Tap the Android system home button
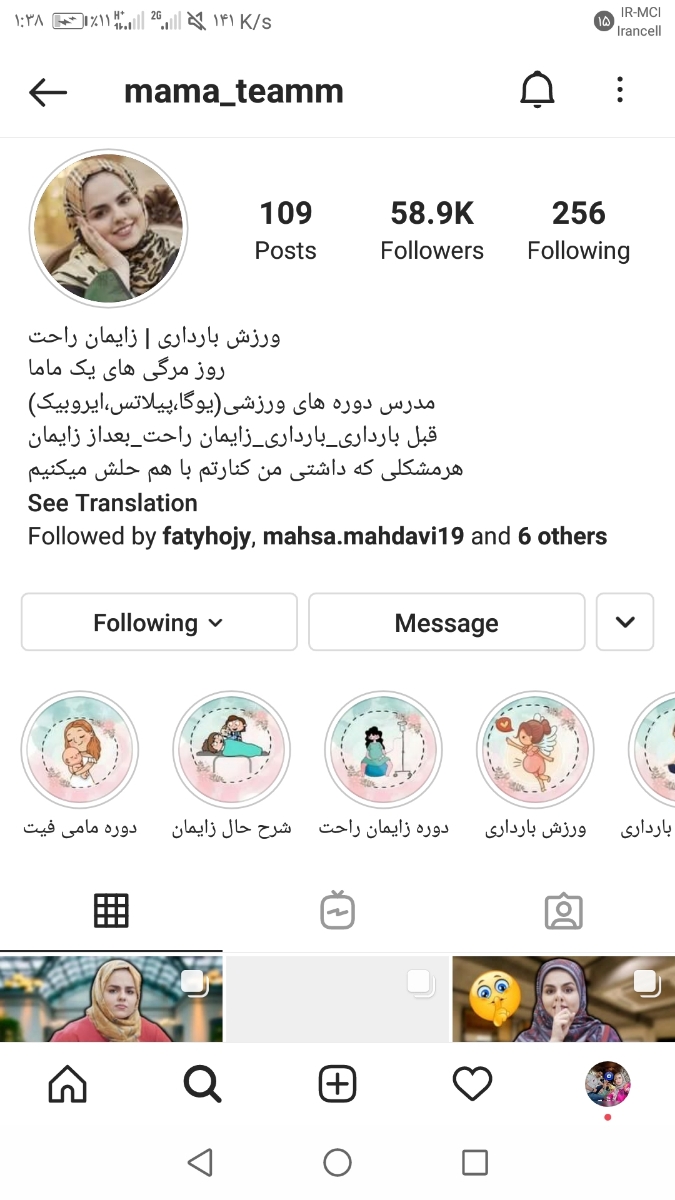The image size is (675, 1200). pos(337,1162)
